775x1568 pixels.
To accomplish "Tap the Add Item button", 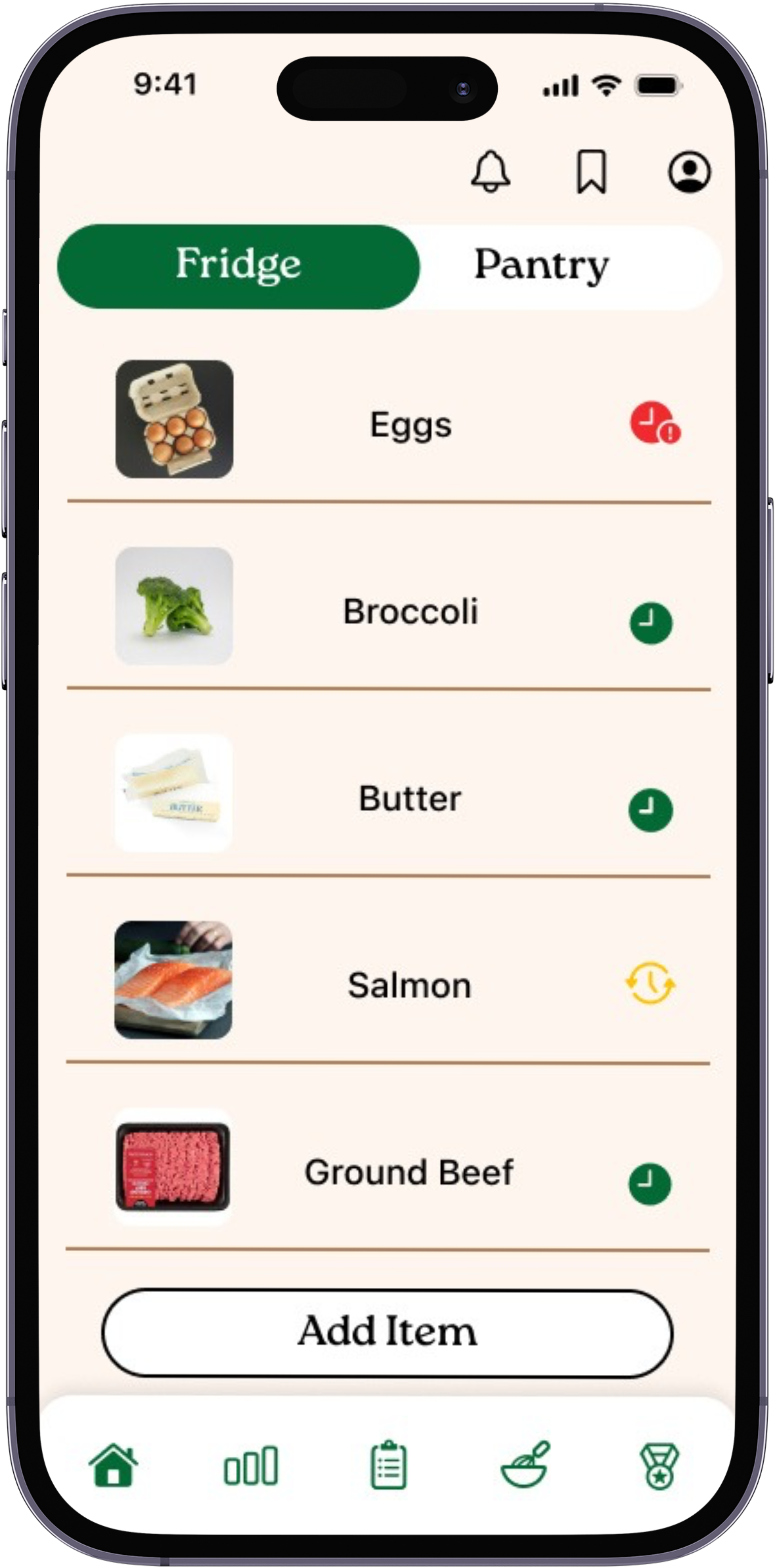I will coord(387,1332).
